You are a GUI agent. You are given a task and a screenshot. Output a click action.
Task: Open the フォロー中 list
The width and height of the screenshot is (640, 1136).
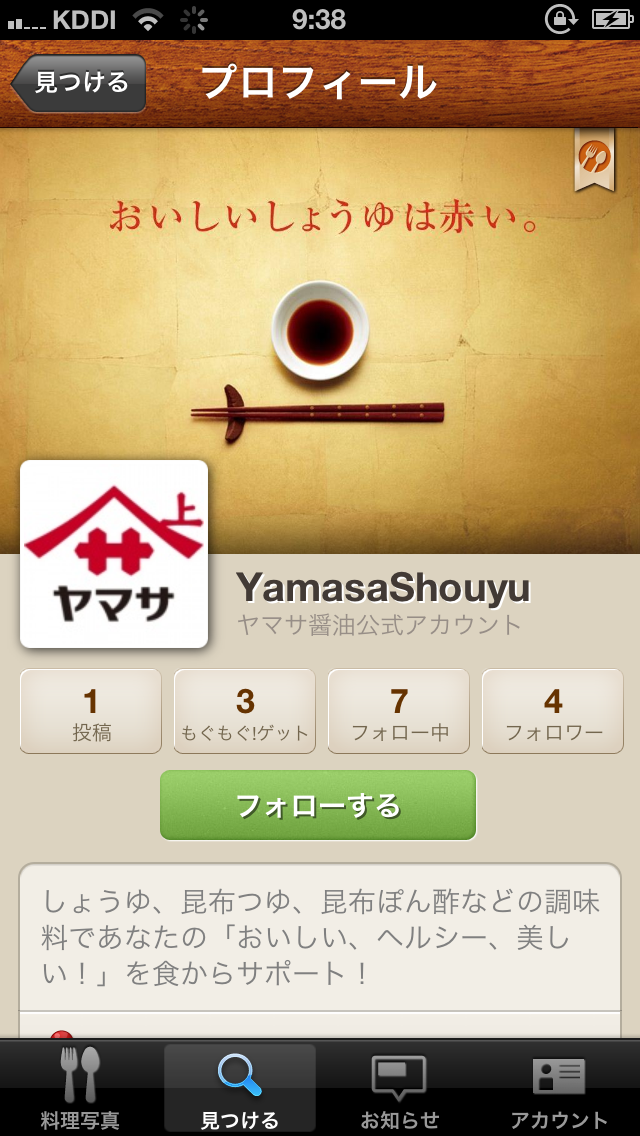pyautogui.click(x=399, y=711)
